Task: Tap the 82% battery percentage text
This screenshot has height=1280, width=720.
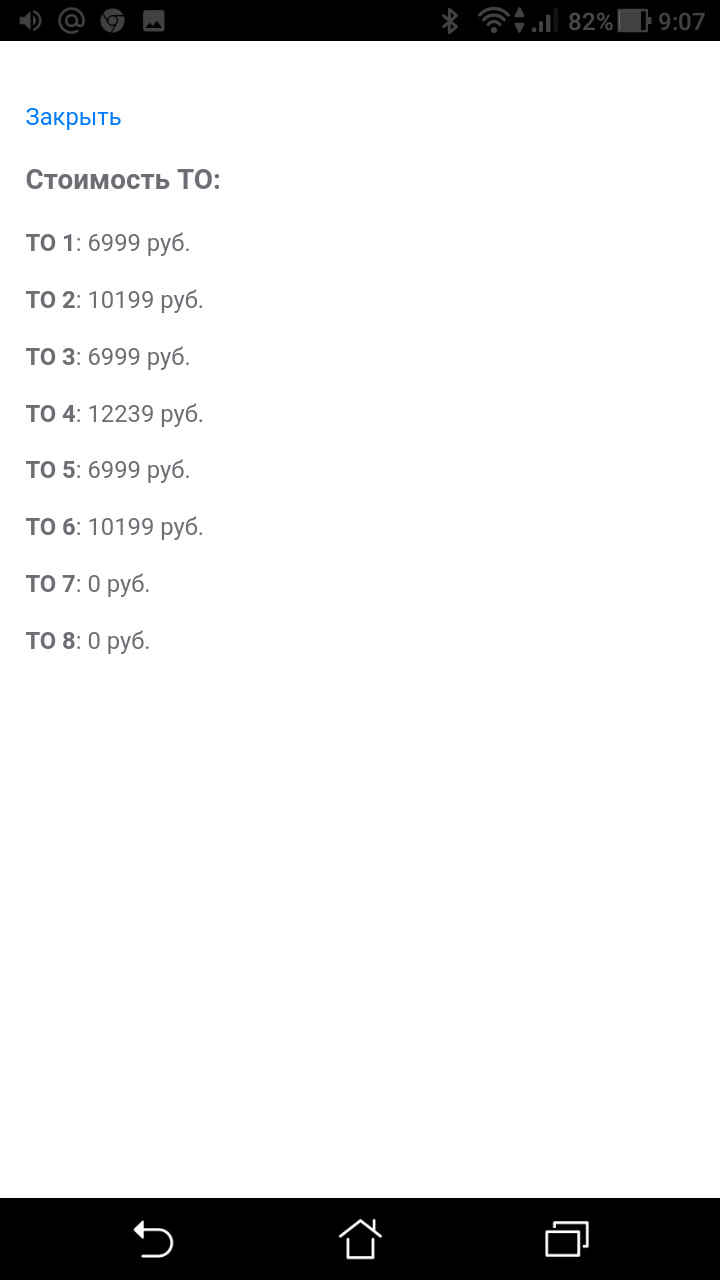Action: tap(586, 20)
